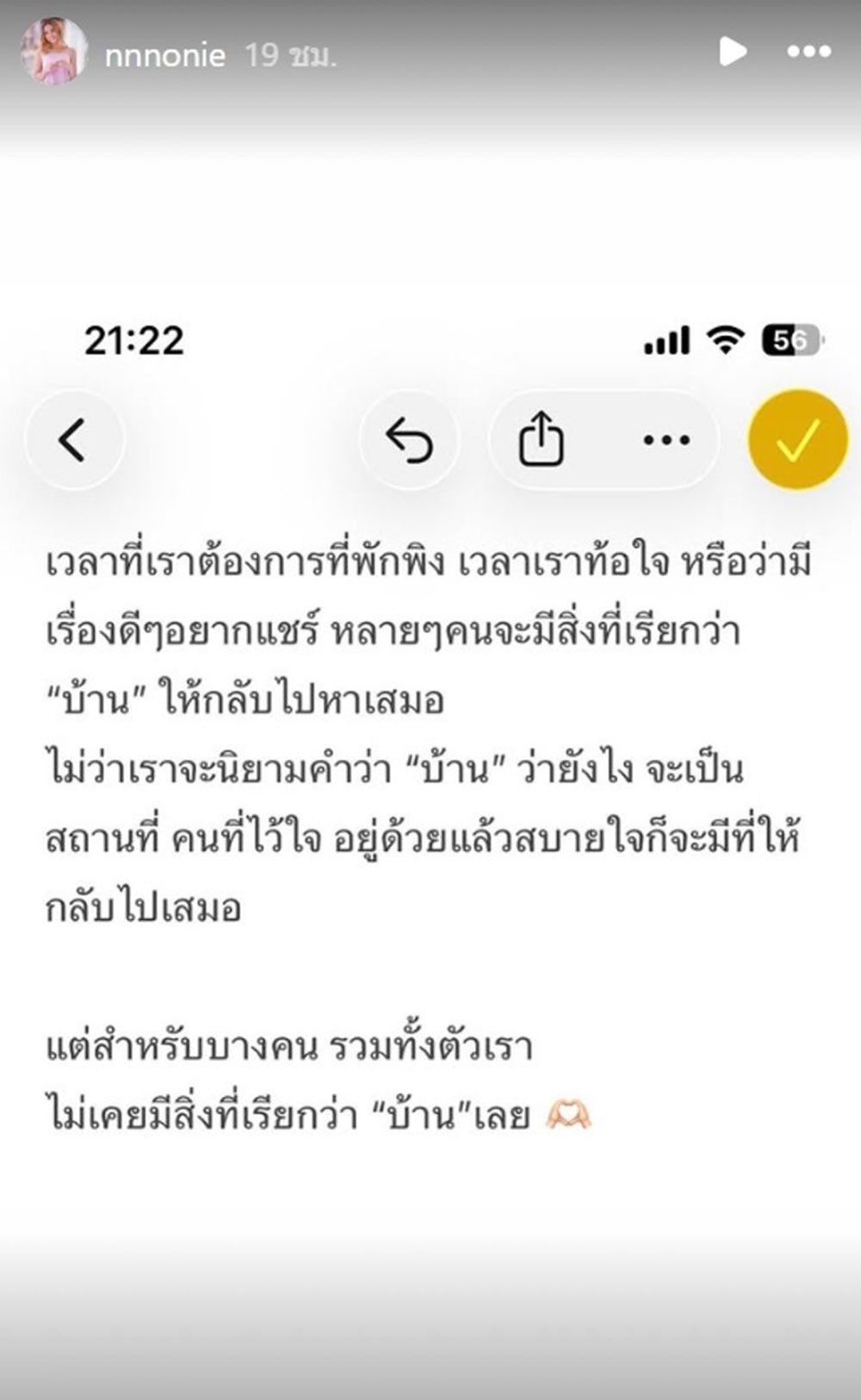Tap the nnnonie username
Viewport: 861px width, 1400px height.
tap(164, 56)
